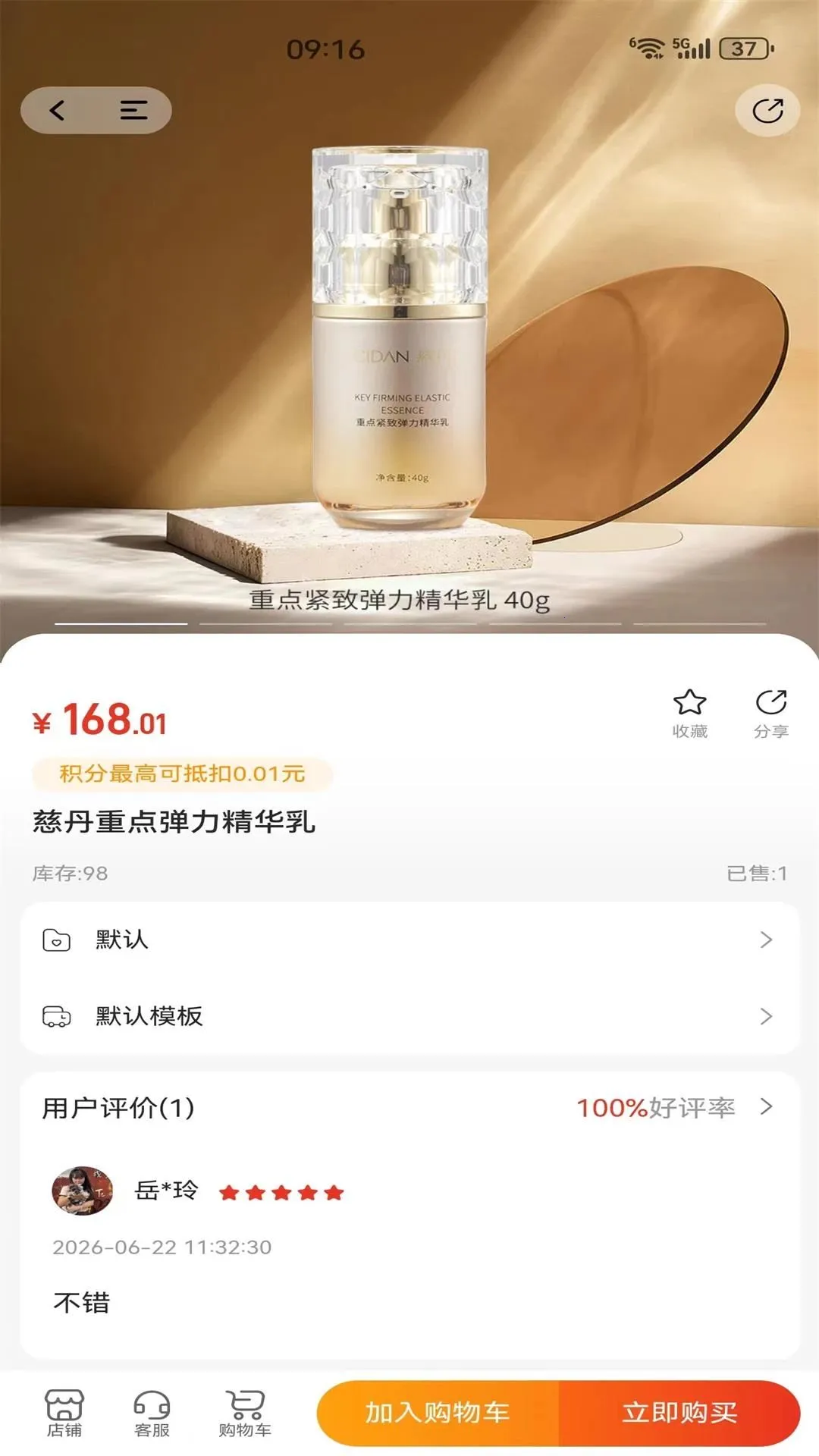This screenshot has height=1456, width=819.
Task: Tap 立即购买 to buy now
Action: (679, 1413)
